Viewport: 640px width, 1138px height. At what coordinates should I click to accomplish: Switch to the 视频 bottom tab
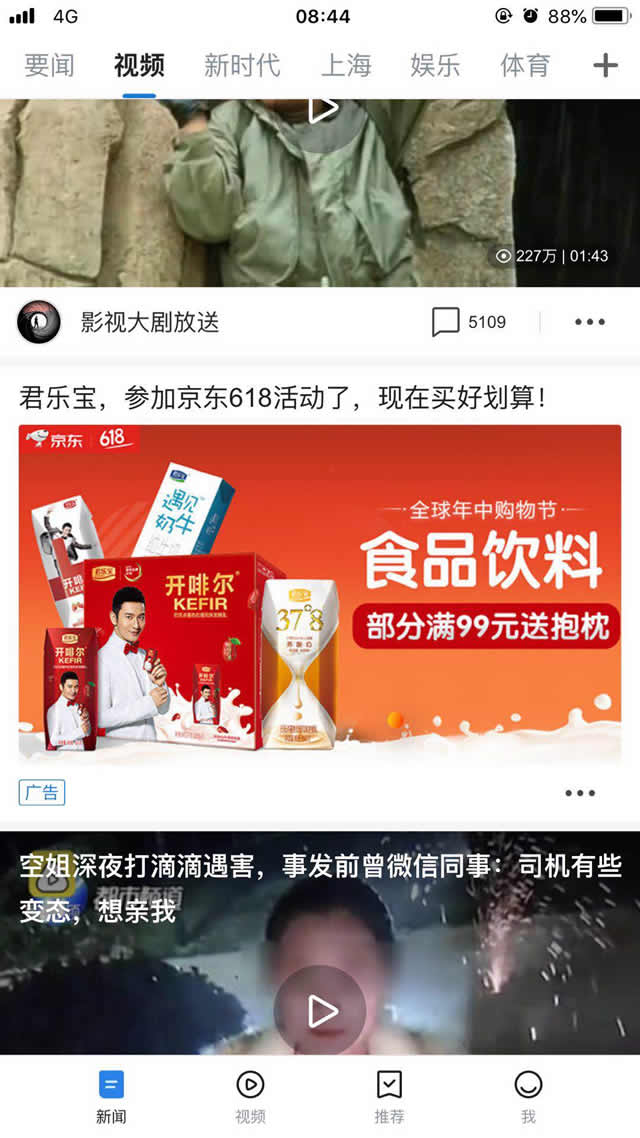(250, 1095)
